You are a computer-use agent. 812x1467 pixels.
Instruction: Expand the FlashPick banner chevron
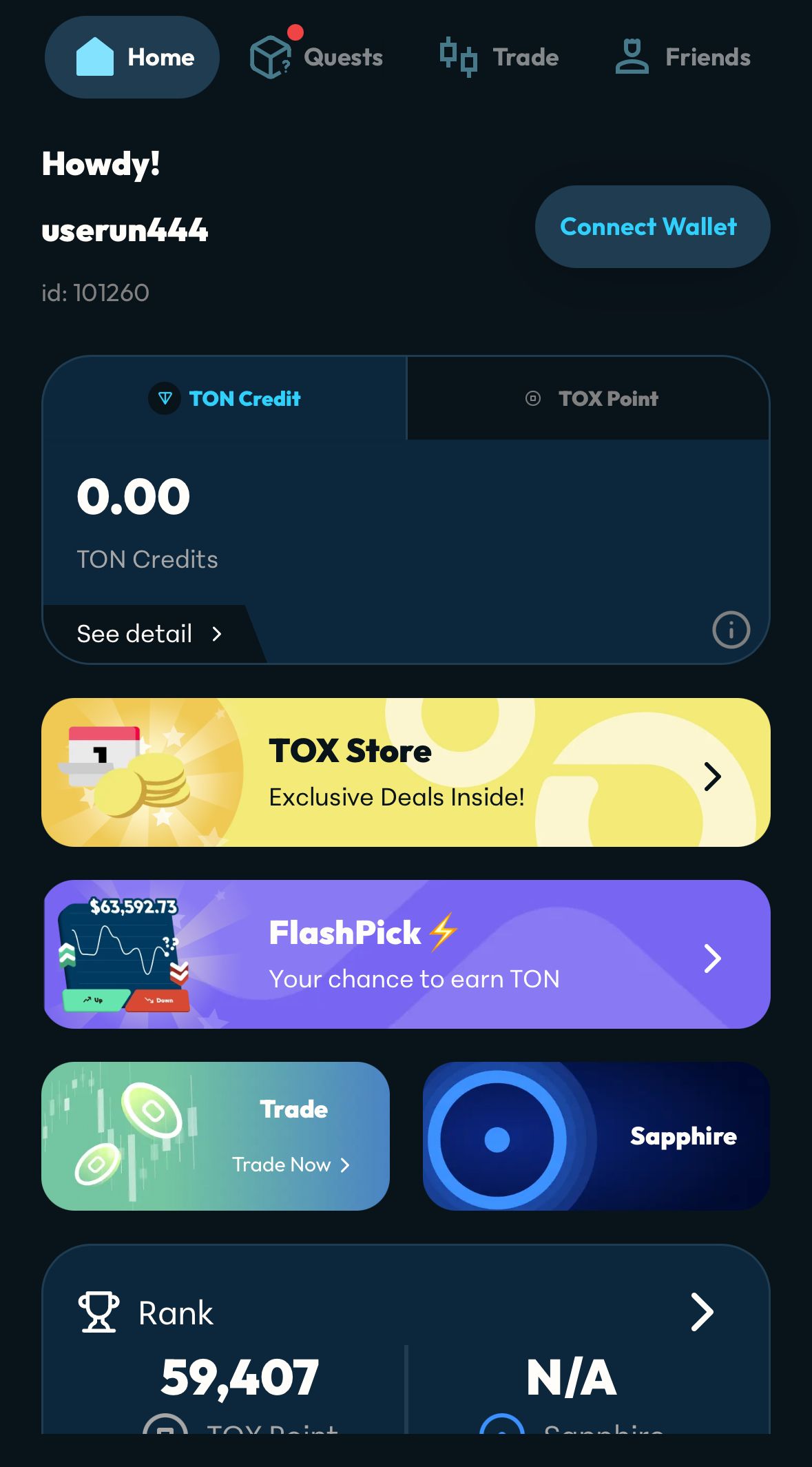tap(713, 958)
